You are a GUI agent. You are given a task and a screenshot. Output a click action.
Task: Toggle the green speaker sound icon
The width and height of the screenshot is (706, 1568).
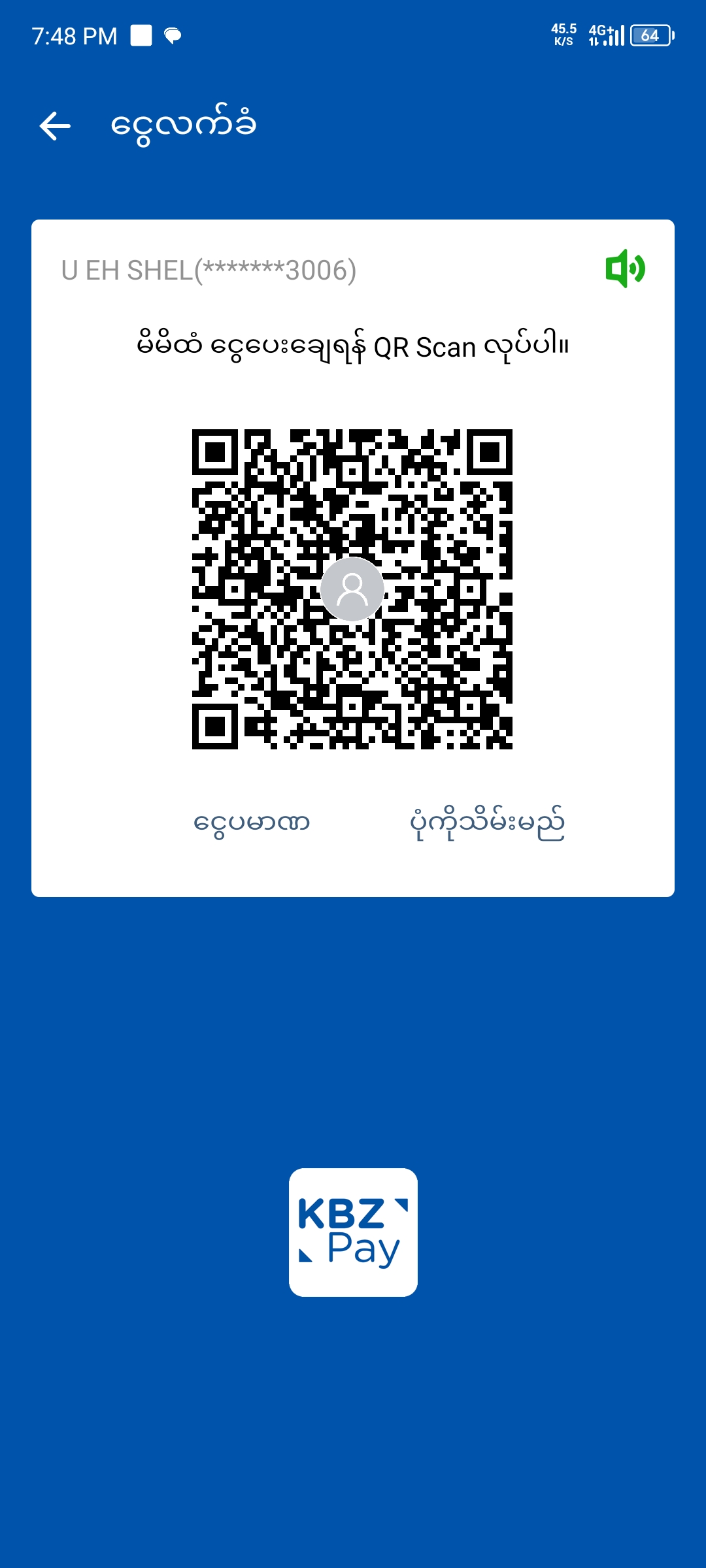click(625, 269)
